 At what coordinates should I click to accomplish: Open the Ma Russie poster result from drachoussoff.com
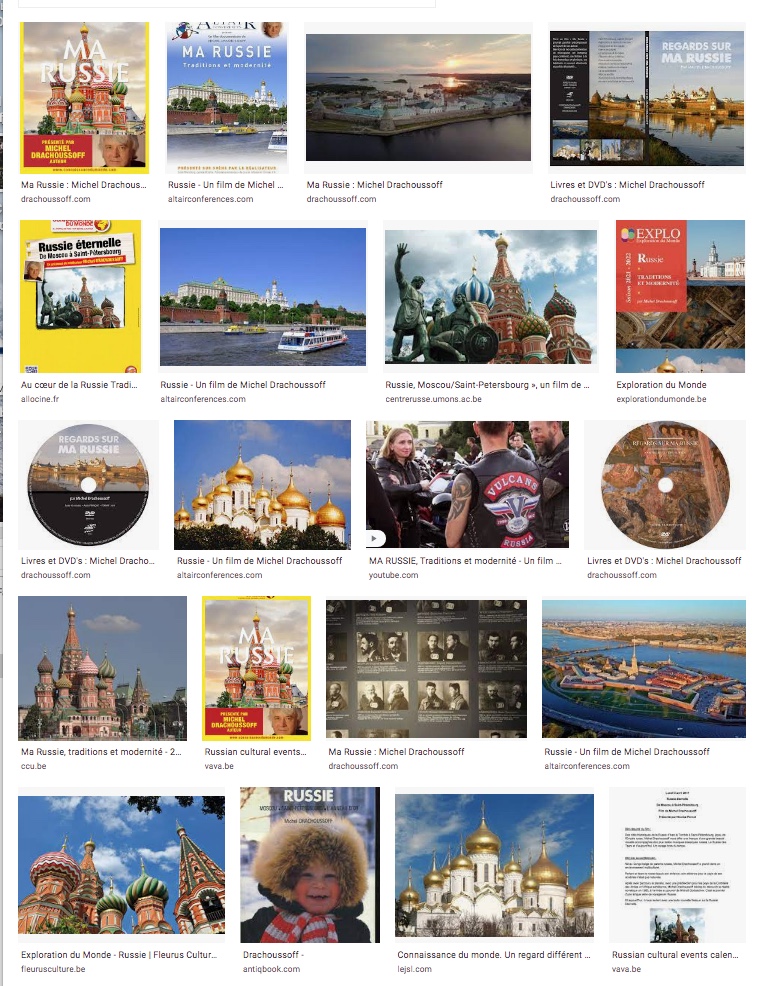(84, 98)
